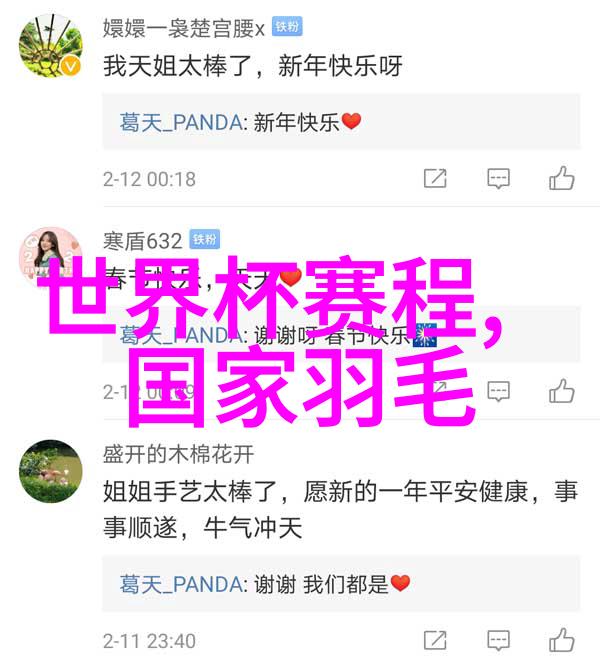The image size is (600, 662).
Task: Open 葛天_PANDA link in 新年快乐 reply
Action: [x=181, y=123]
